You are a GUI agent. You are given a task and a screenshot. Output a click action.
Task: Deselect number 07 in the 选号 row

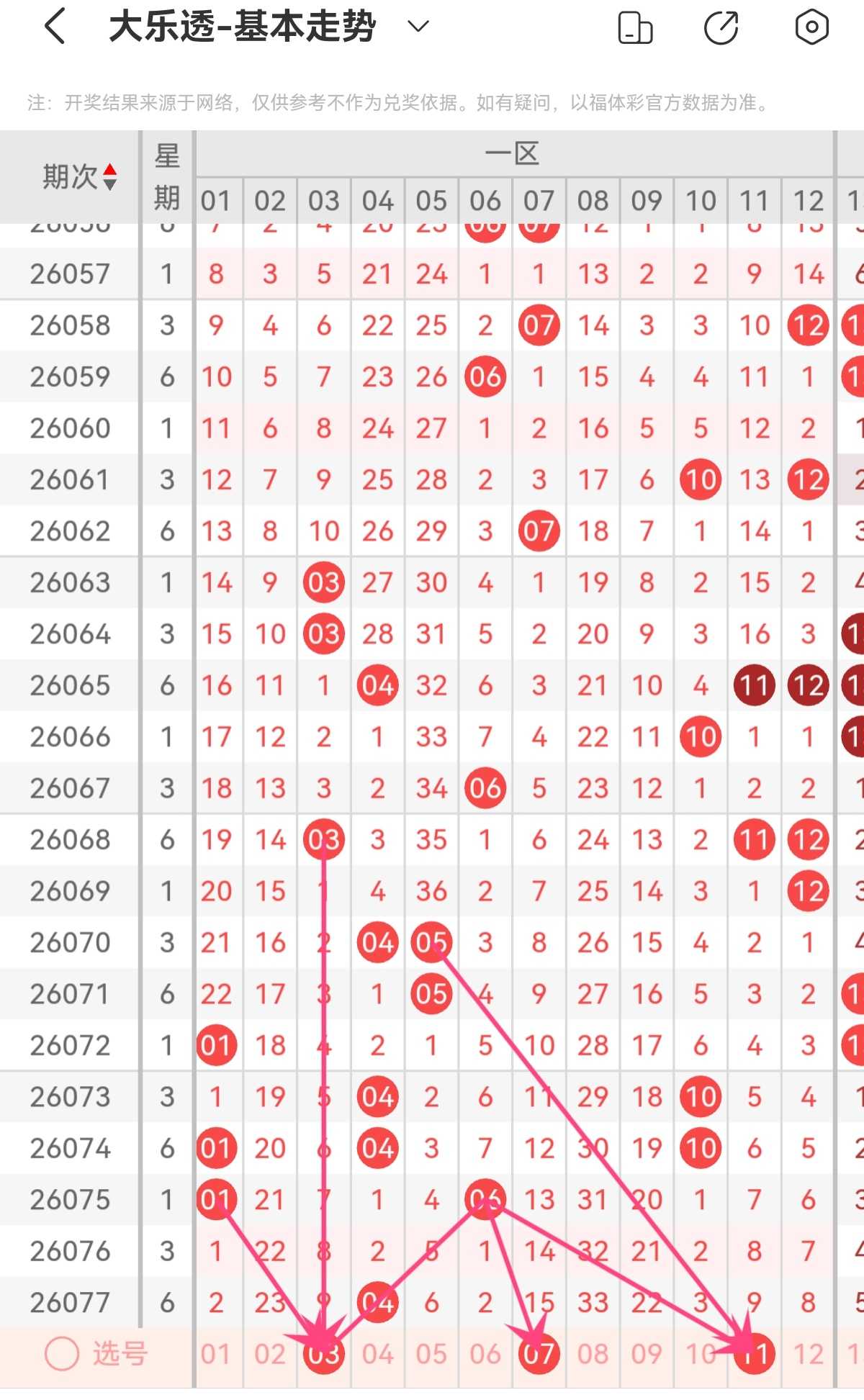click(x=539, y=1354)
